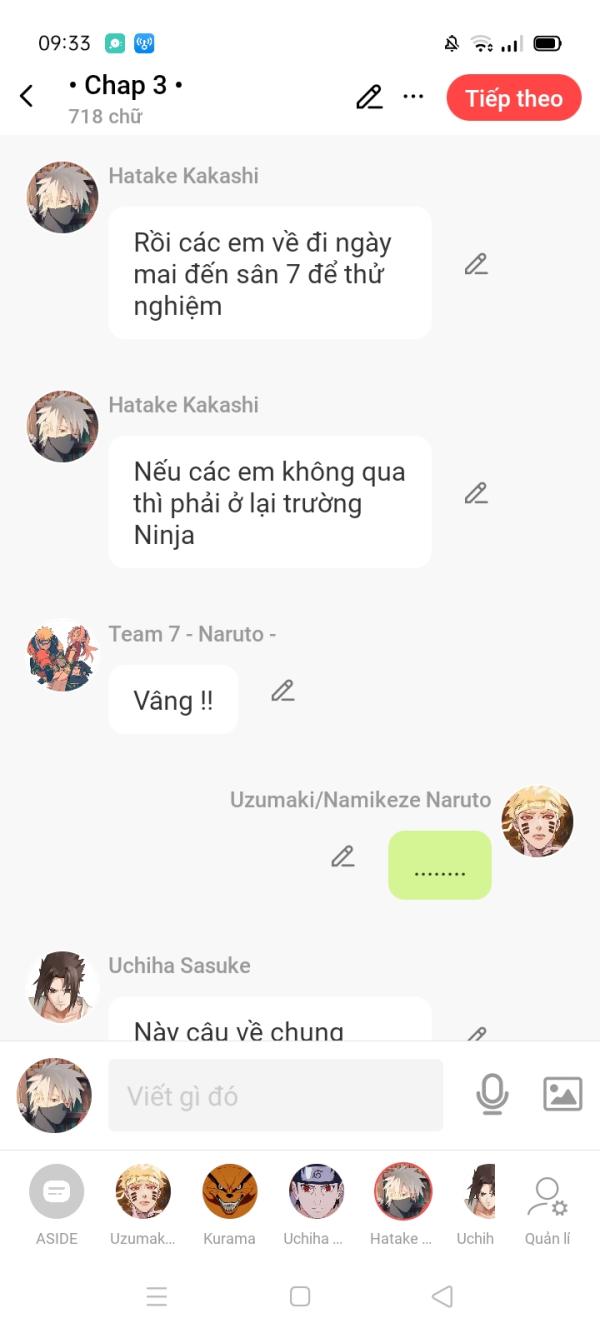Tap the system home button
Viewport: 600px width, 1333px height.
tap(300, 1296)
